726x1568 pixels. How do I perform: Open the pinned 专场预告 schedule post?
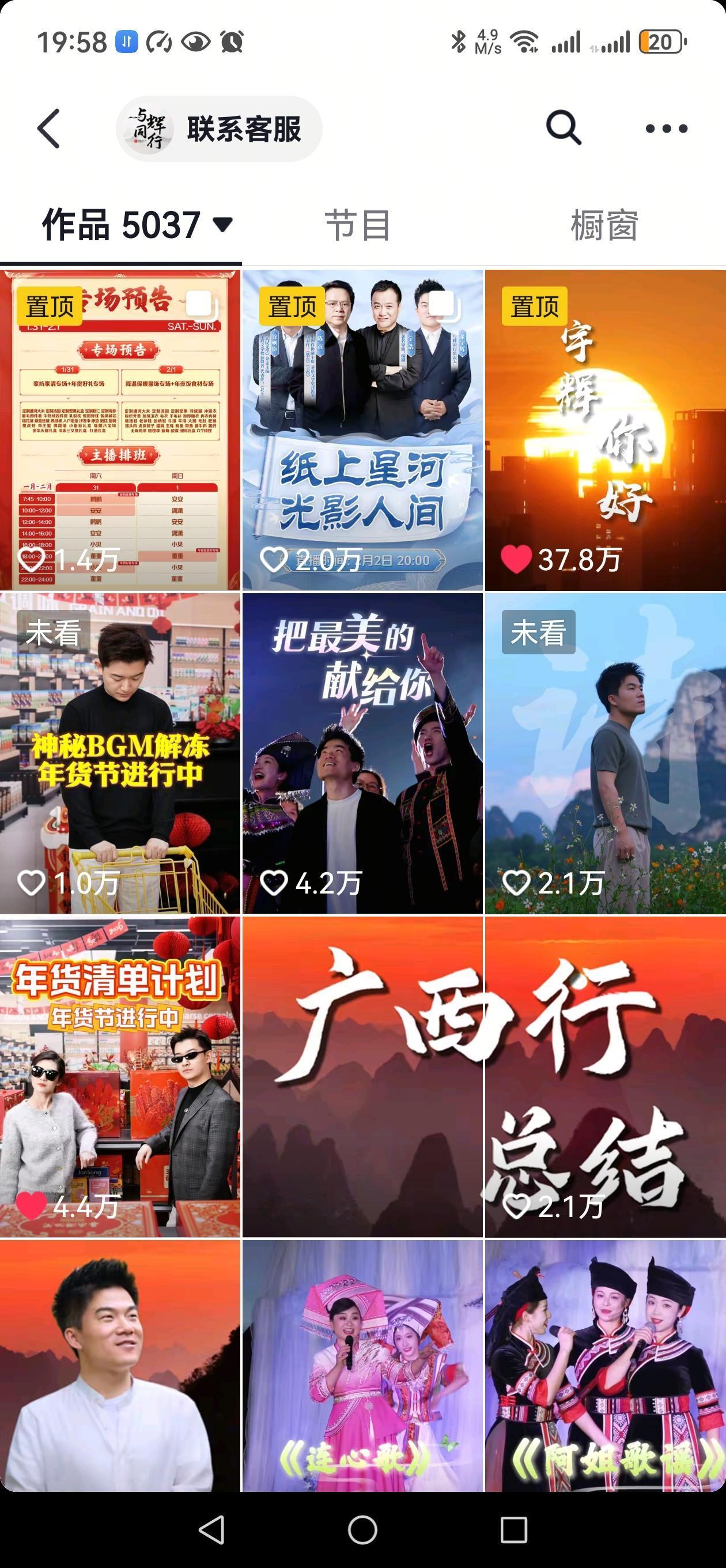click(120, 429)
